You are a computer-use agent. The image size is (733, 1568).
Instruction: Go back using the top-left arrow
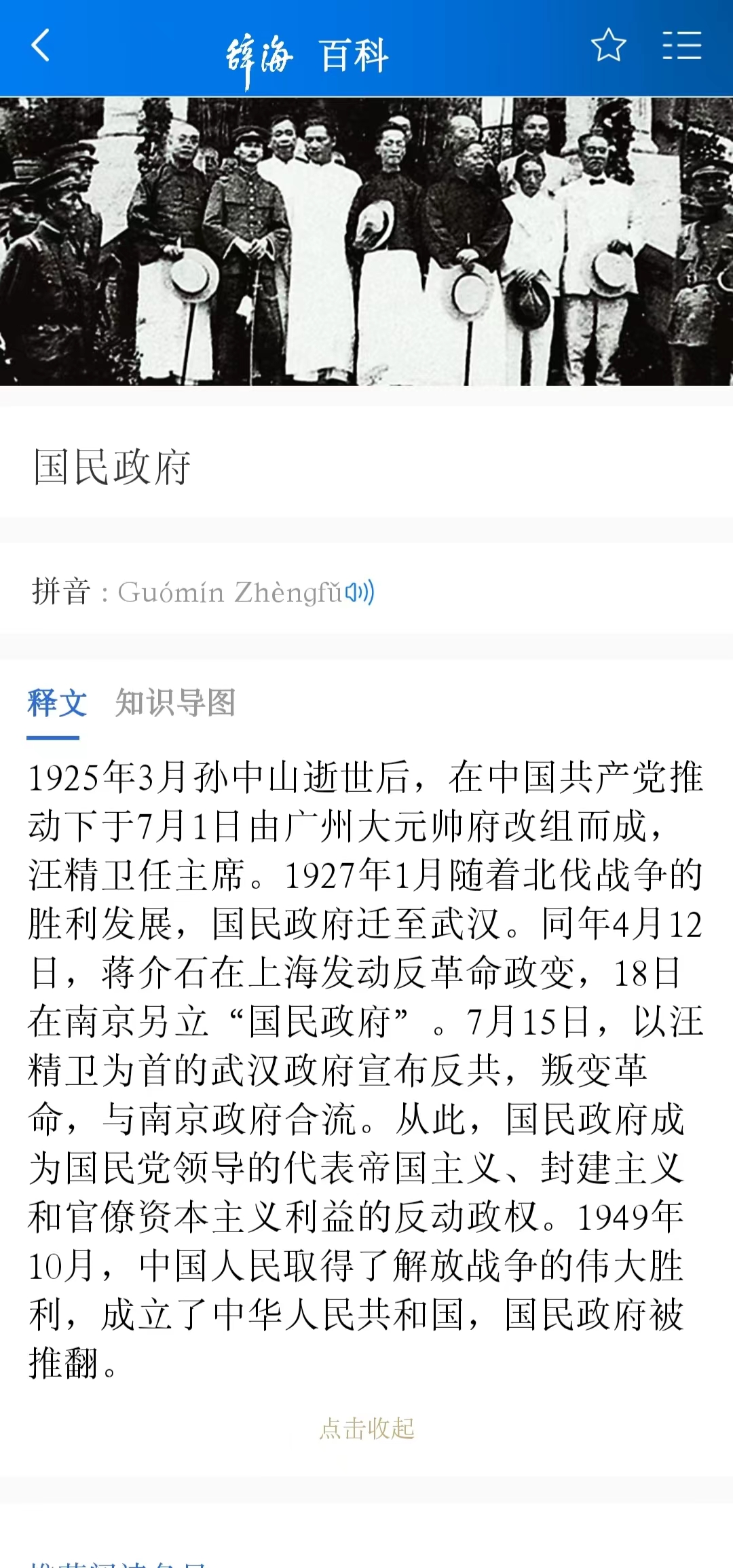click(41, 46)
